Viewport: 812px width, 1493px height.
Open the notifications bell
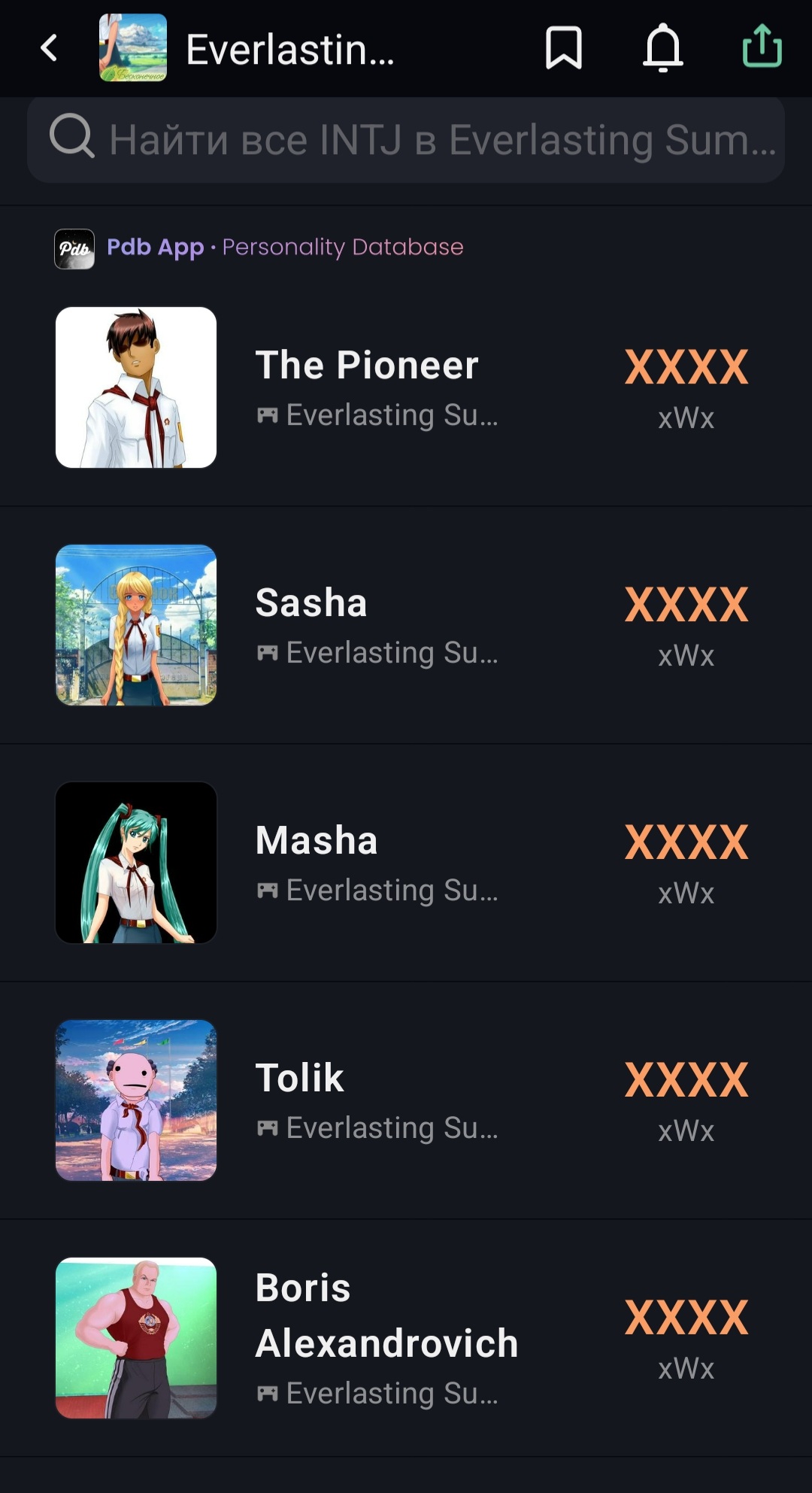[x=662, y=48]
